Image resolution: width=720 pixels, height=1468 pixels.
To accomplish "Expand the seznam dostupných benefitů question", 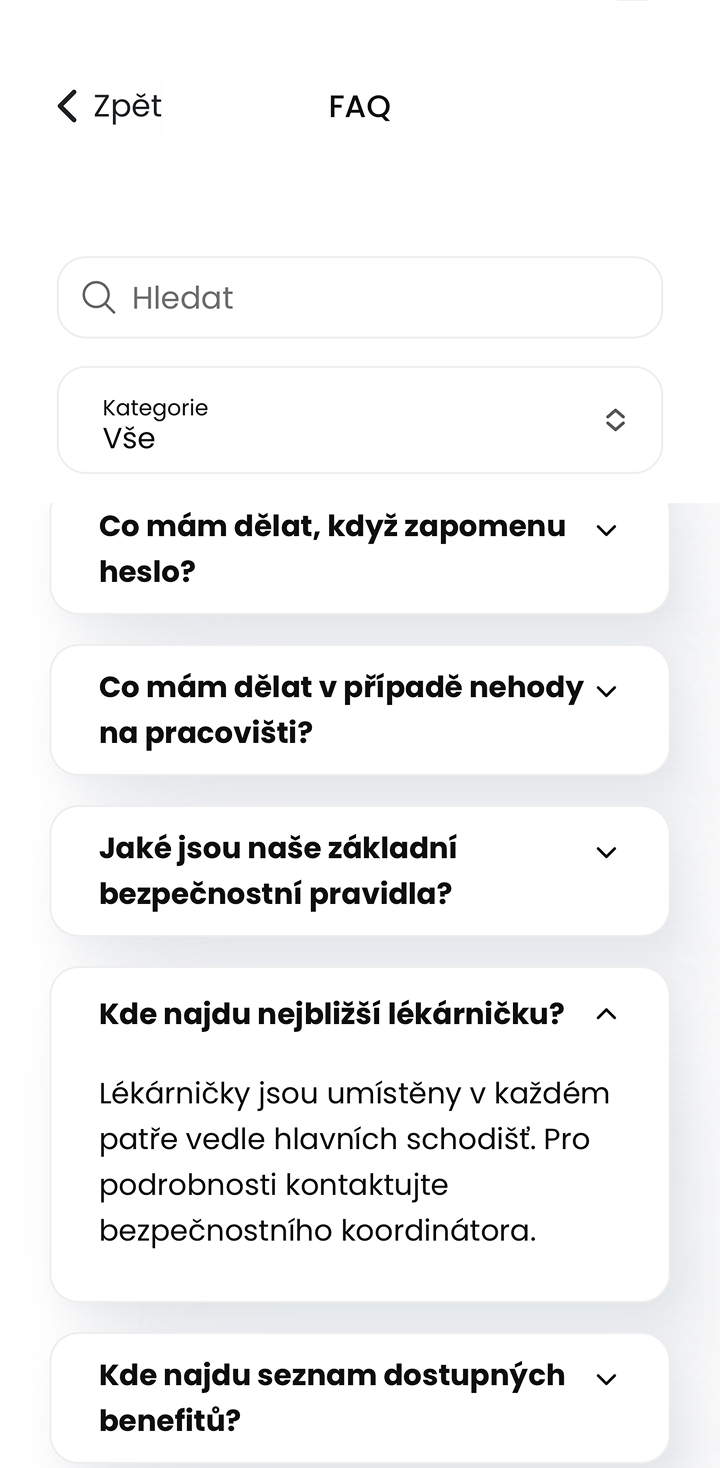I will [605, 1379].
